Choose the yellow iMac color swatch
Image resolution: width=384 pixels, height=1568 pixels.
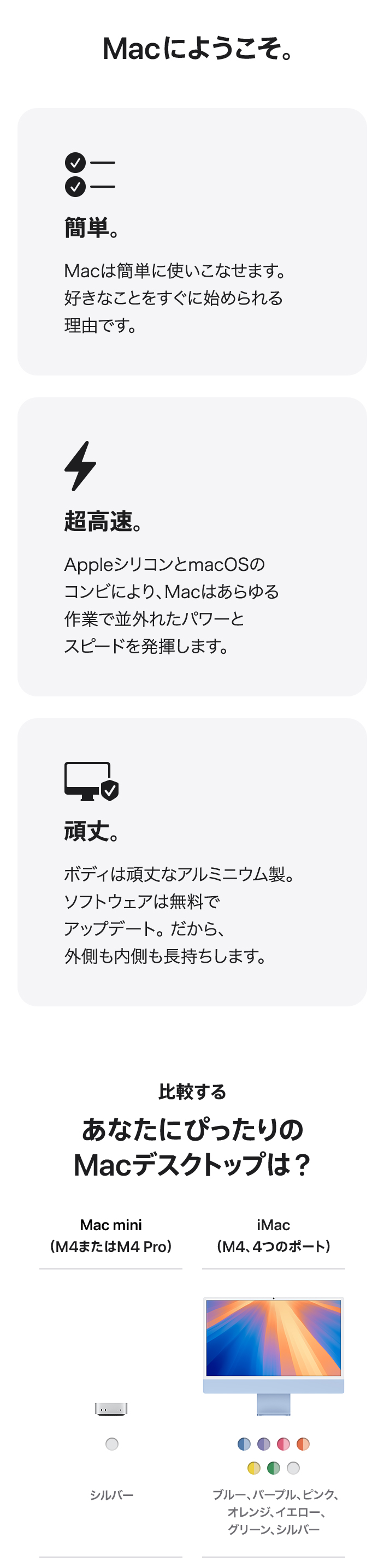click(x=253, y=1468)
